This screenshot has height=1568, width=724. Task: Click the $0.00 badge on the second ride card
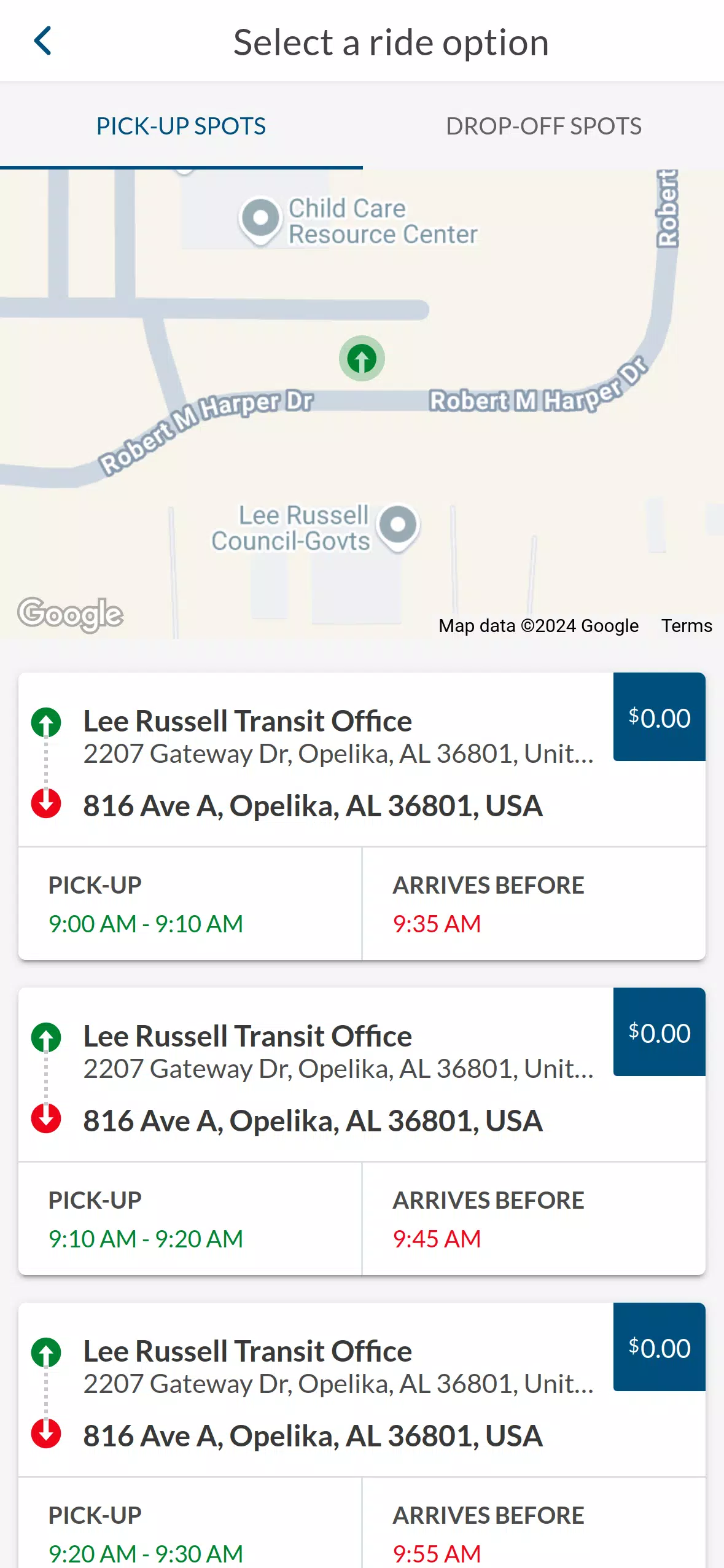click(x=658, y=1032)
